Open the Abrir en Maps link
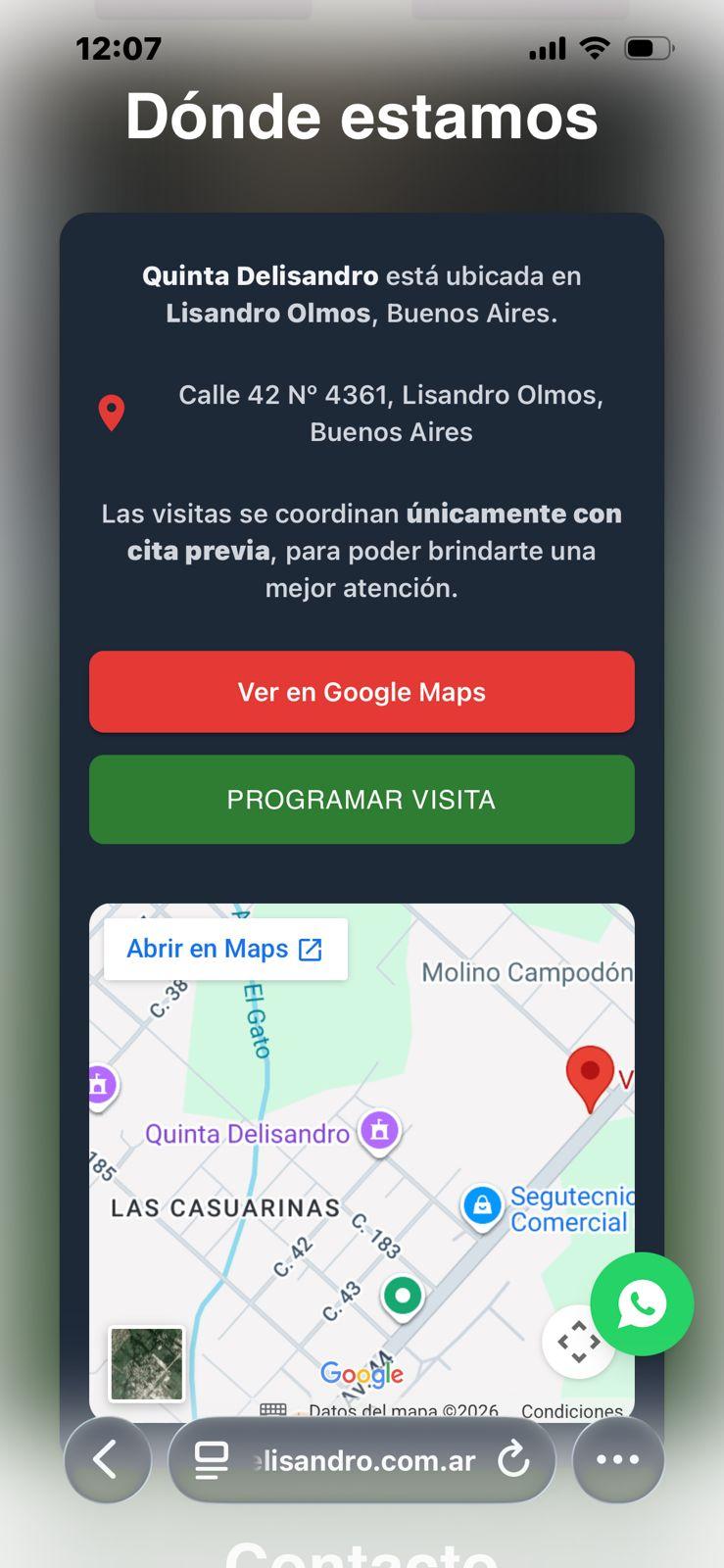Image resolution: width=724 pixels, height=1568 pixels. (207, 949)
